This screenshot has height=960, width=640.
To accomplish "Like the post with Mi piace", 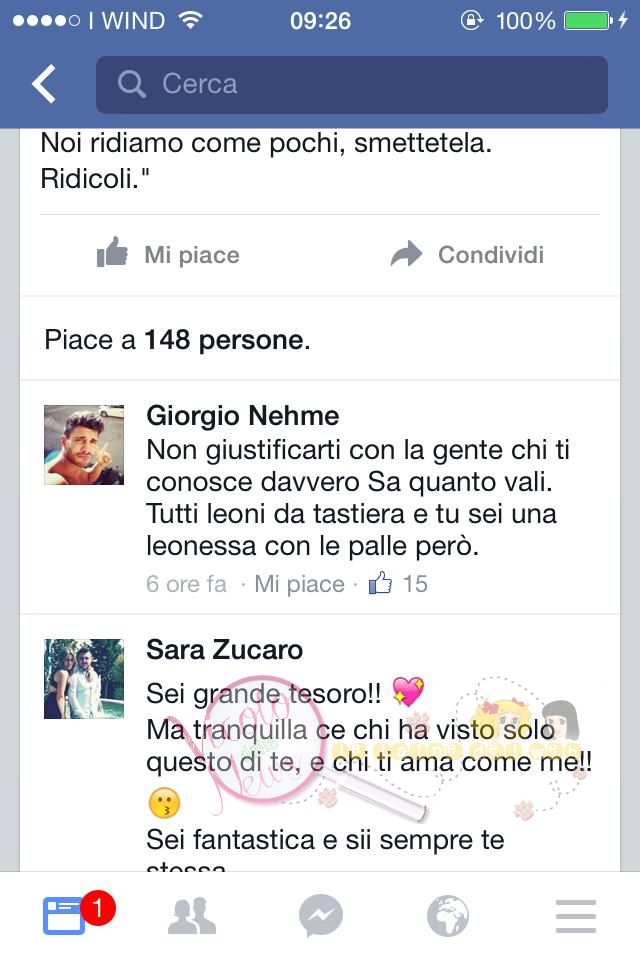I will tap(168, 255).
